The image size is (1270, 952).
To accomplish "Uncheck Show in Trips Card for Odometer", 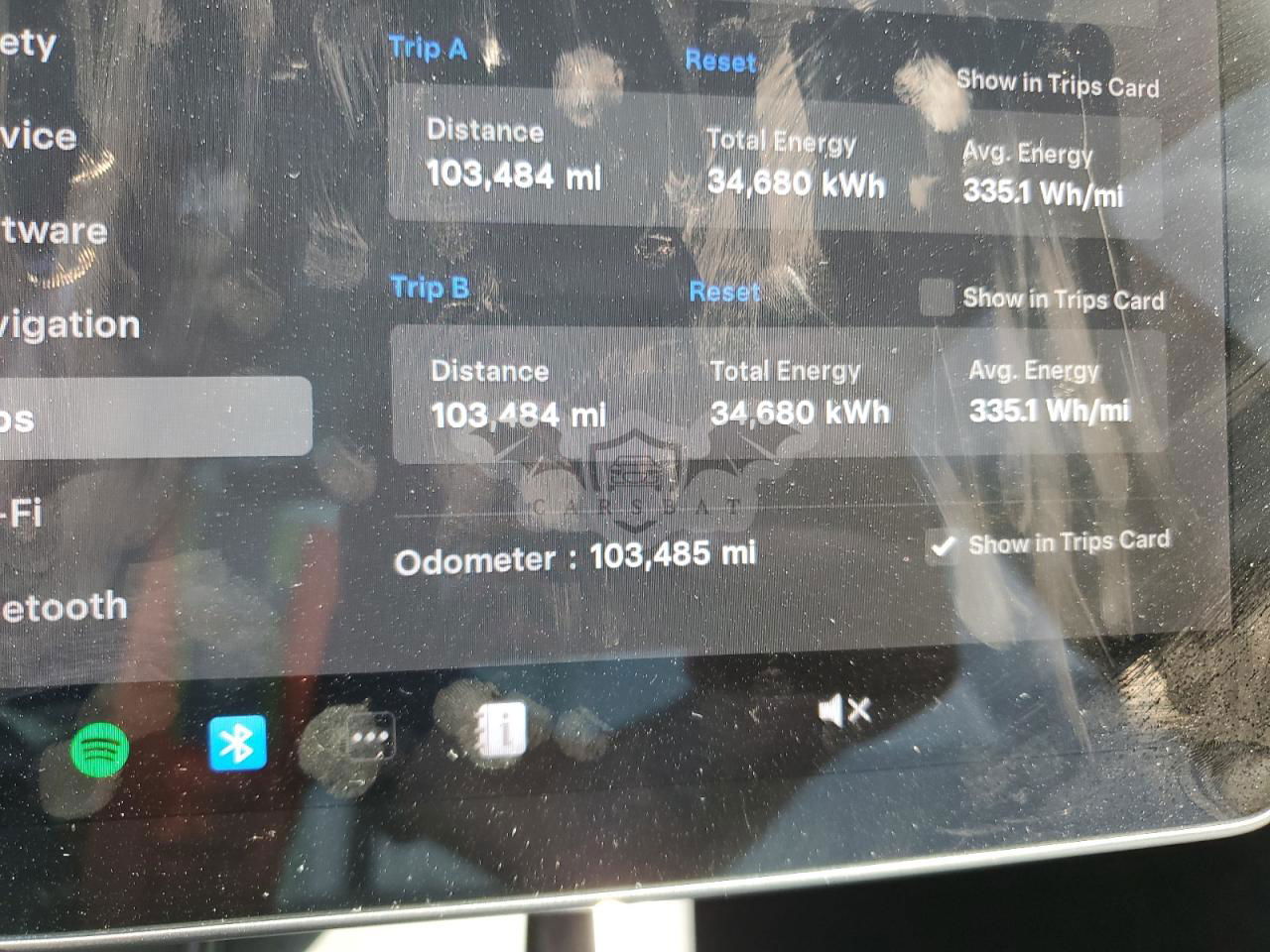I will tap(942, 545).
